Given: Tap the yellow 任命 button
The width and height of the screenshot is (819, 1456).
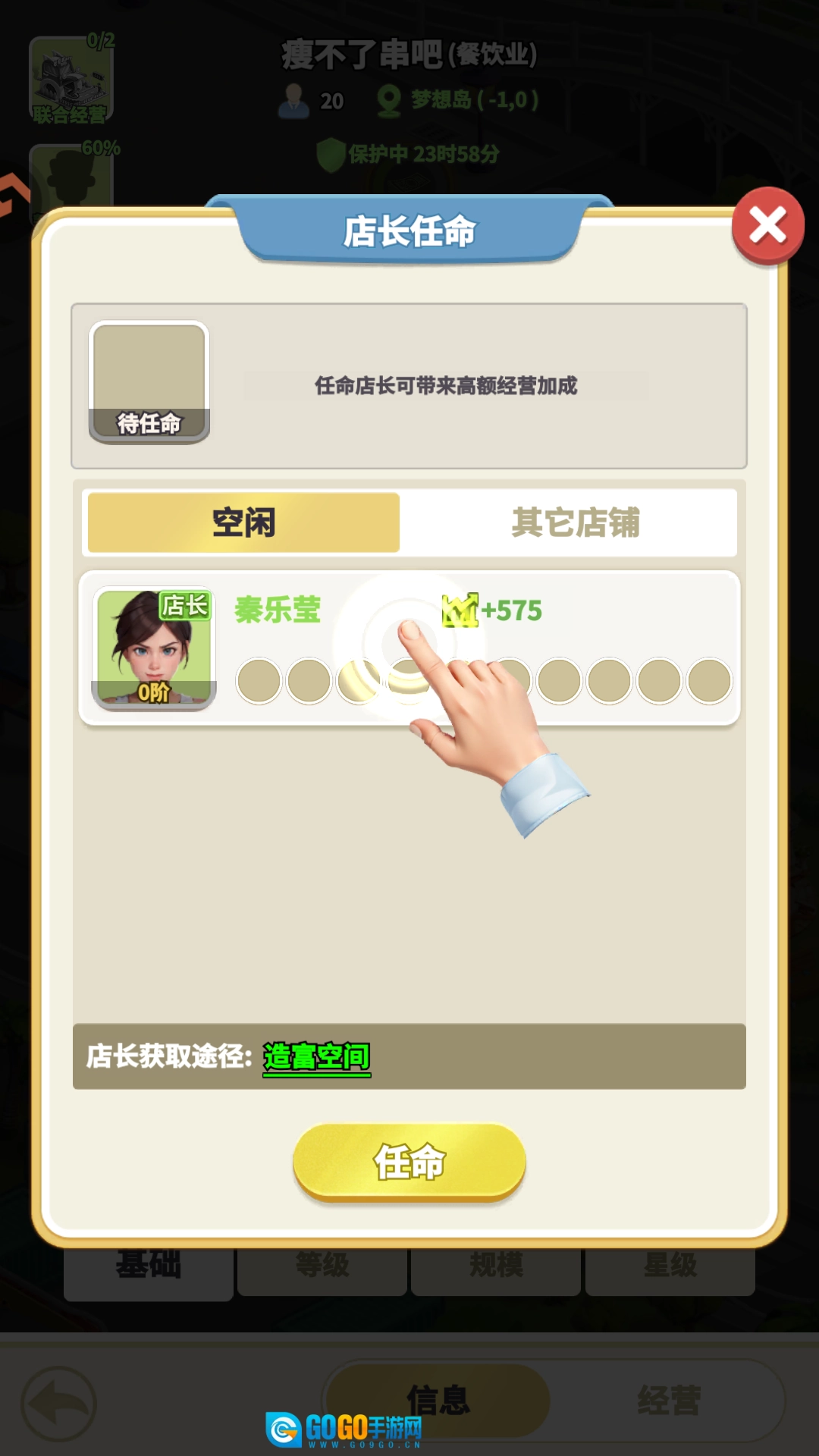Looking at the screenshot, I should (x=409, y=1162).
